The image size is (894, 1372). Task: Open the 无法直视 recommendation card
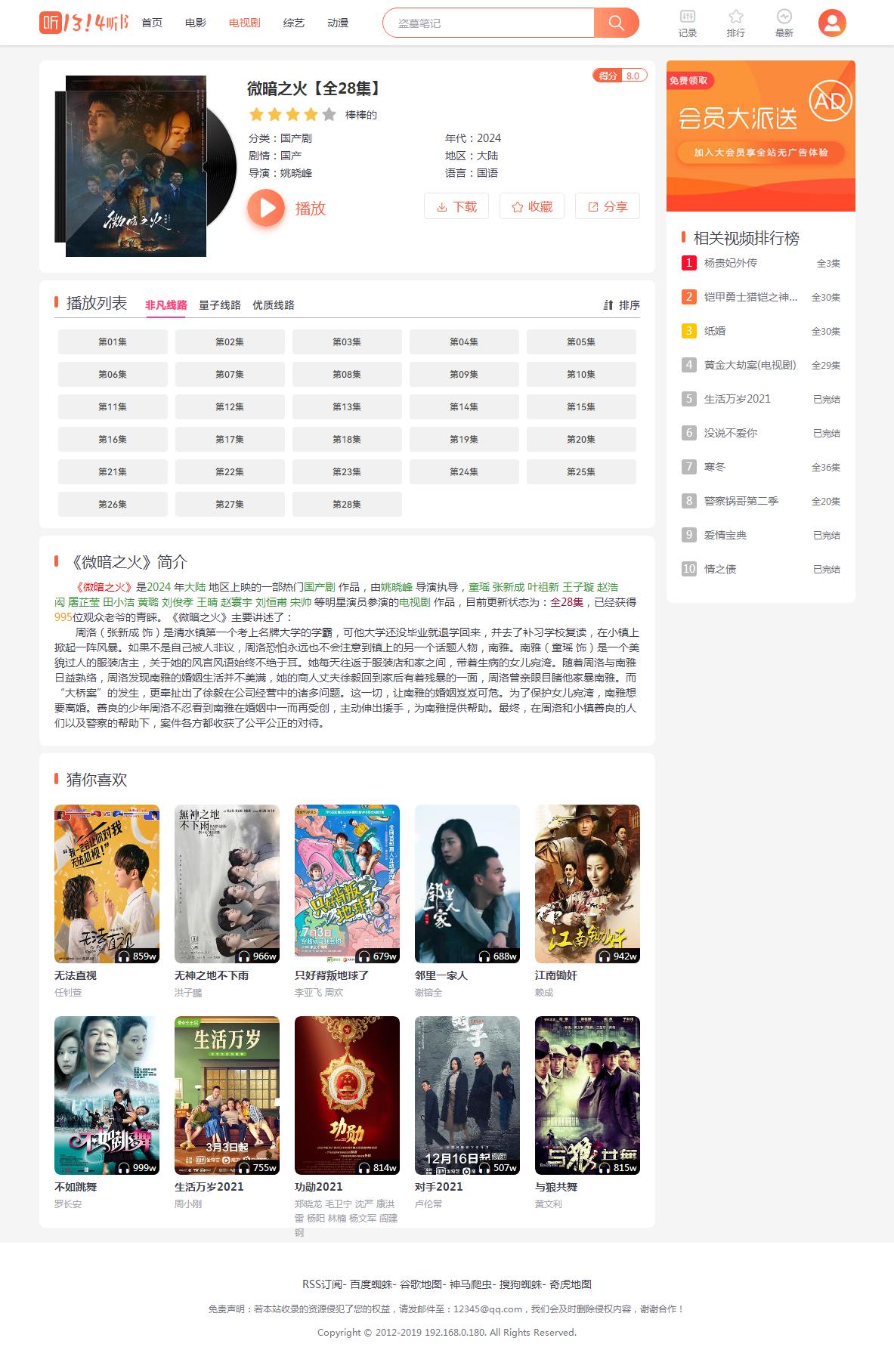click(x=107, y=884)
